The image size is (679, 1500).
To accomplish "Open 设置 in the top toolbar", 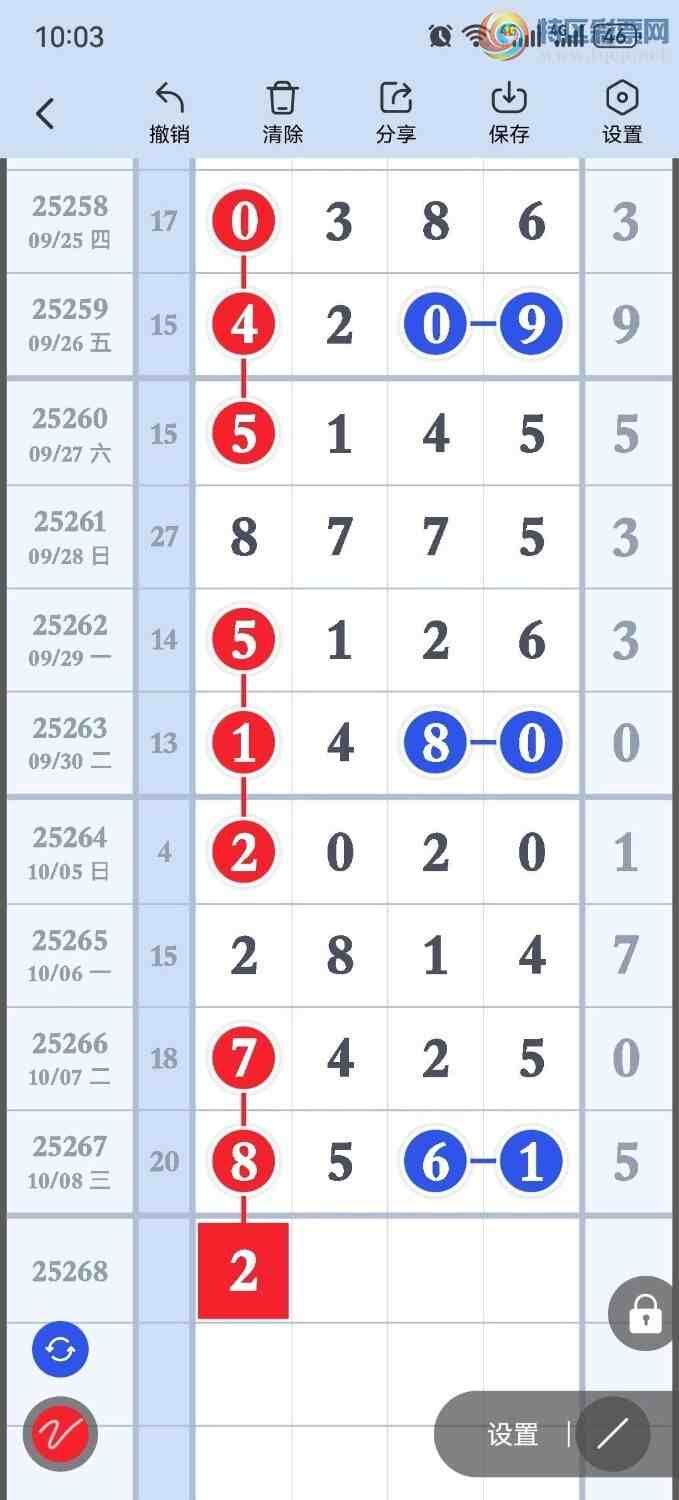I will coord(622,113).
